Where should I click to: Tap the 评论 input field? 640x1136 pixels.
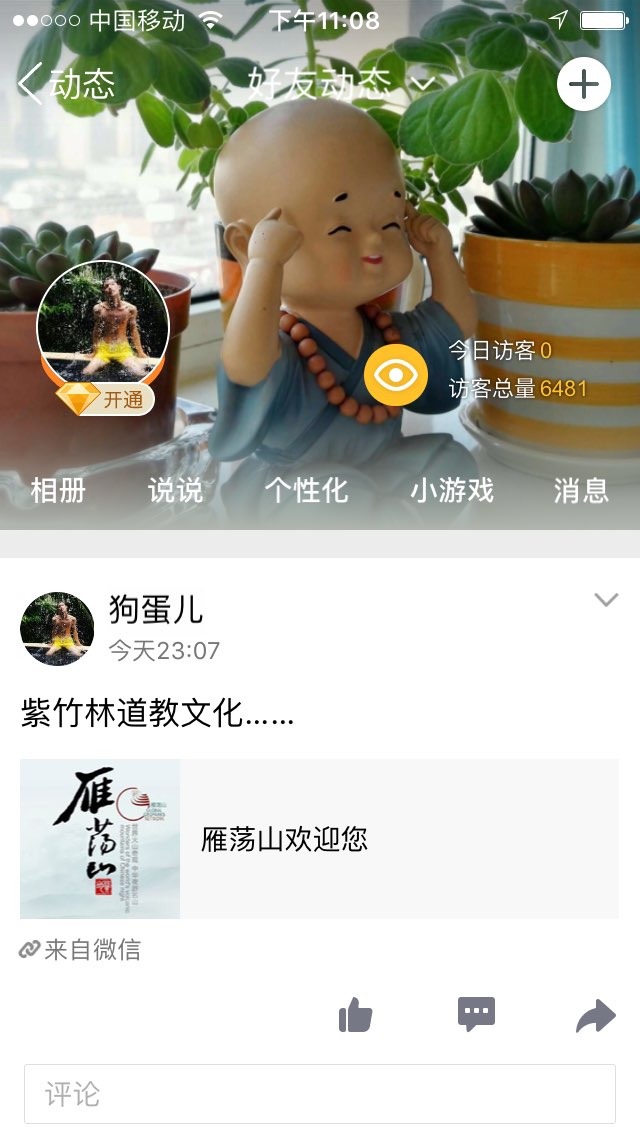click(319, 1094)
